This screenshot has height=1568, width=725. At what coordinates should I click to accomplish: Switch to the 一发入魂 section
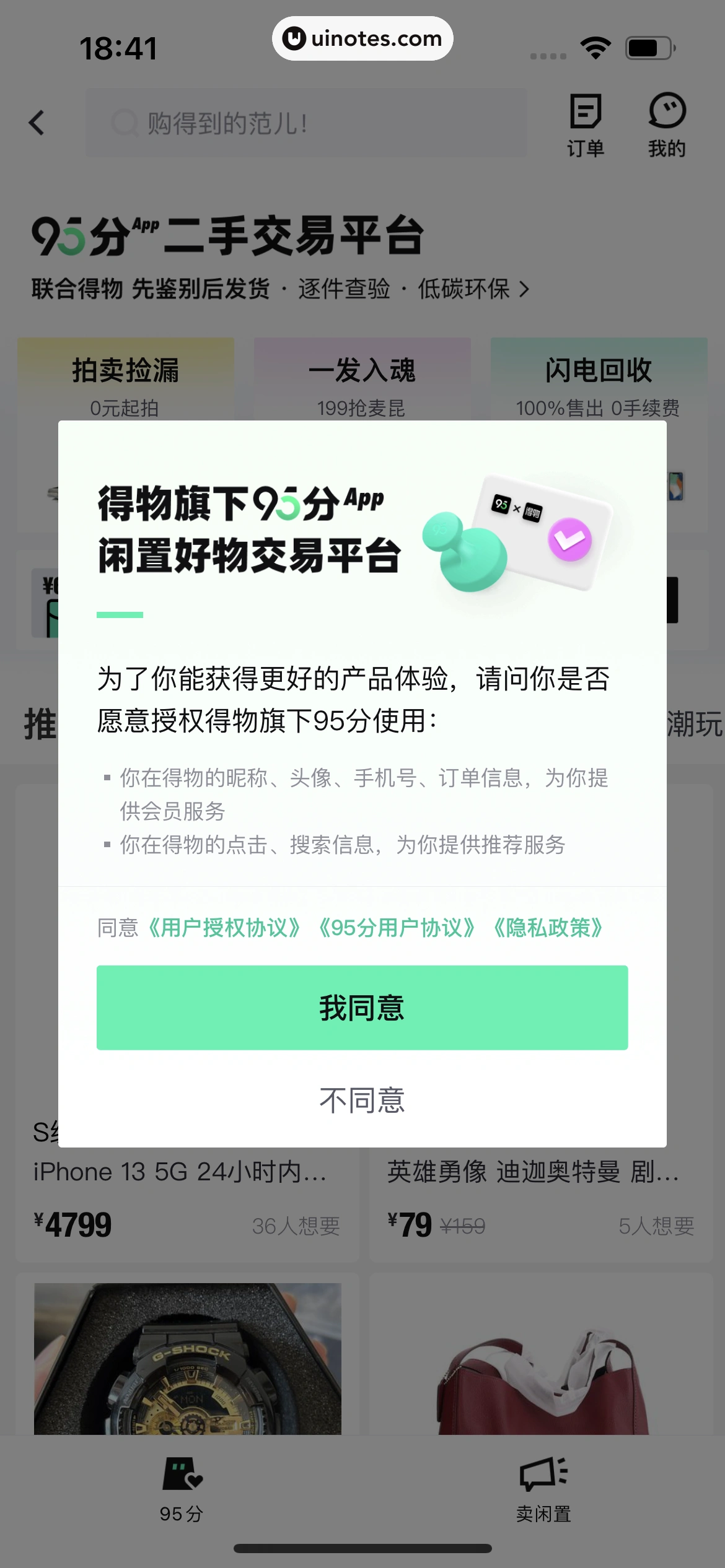click(x=362, y=372)
